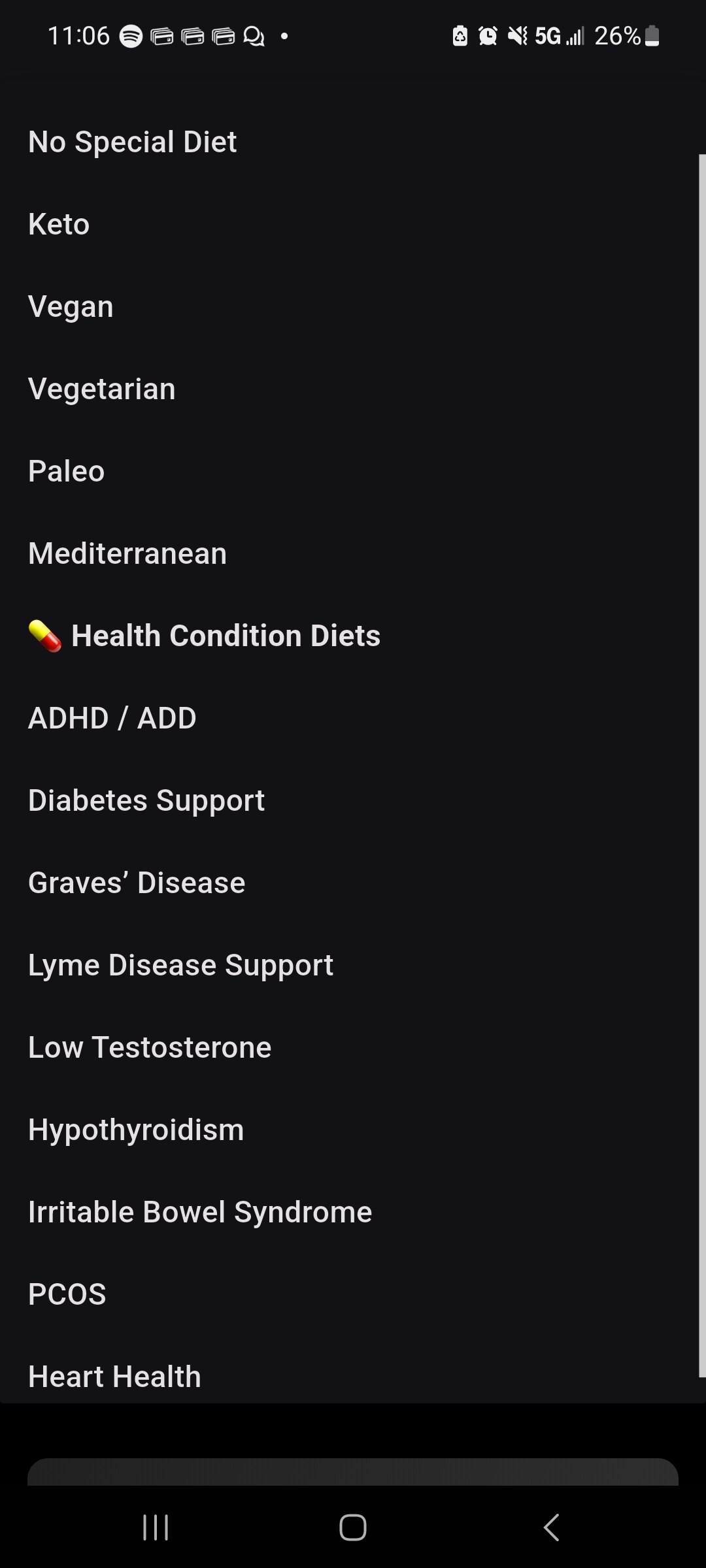Pick the Vegan diet option

(x=71, y=306)
